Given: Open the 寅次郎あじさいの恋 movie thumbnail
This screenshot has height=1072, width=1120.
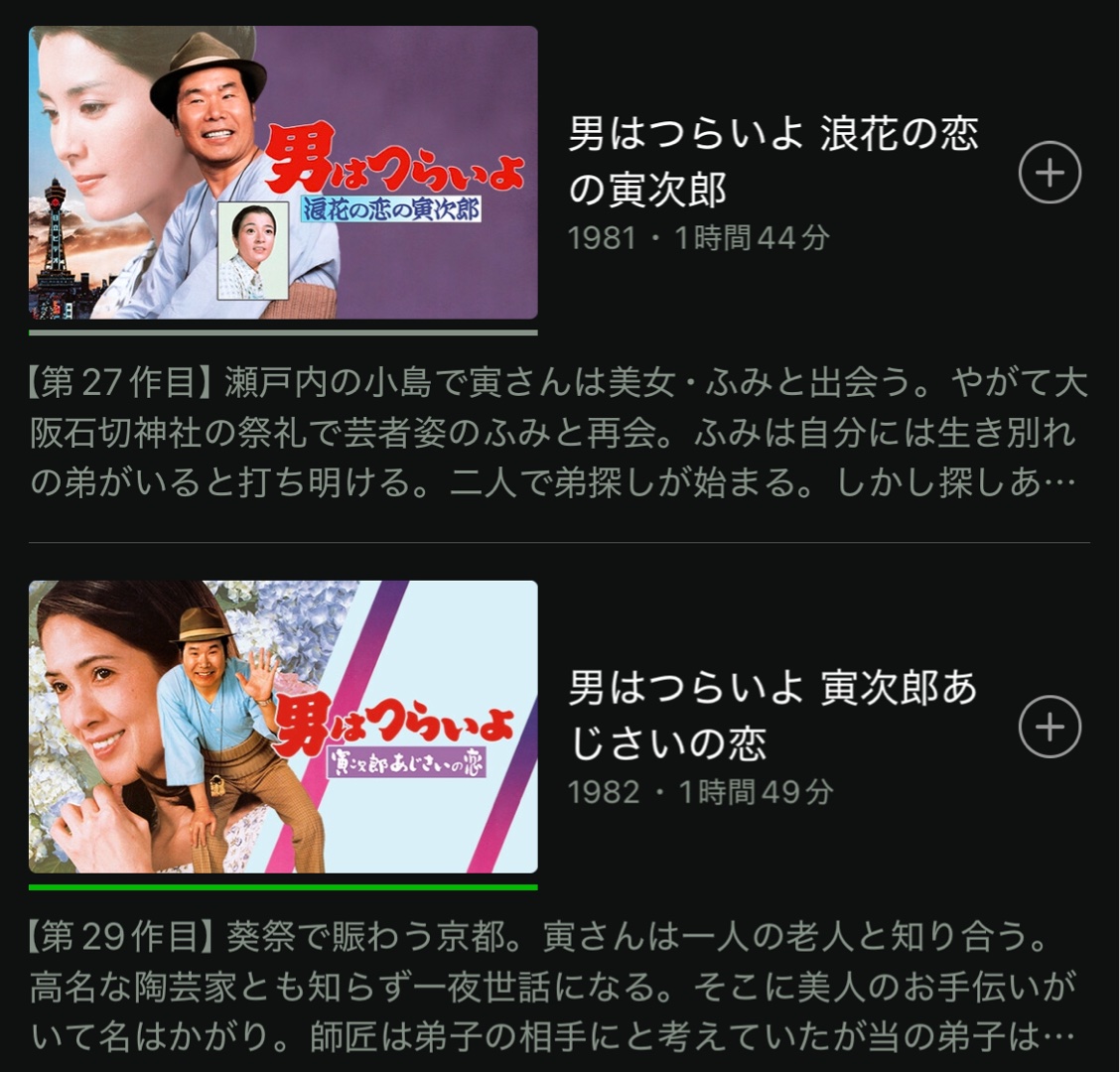Looking at the screenshot, I should (x=283, y=727).
